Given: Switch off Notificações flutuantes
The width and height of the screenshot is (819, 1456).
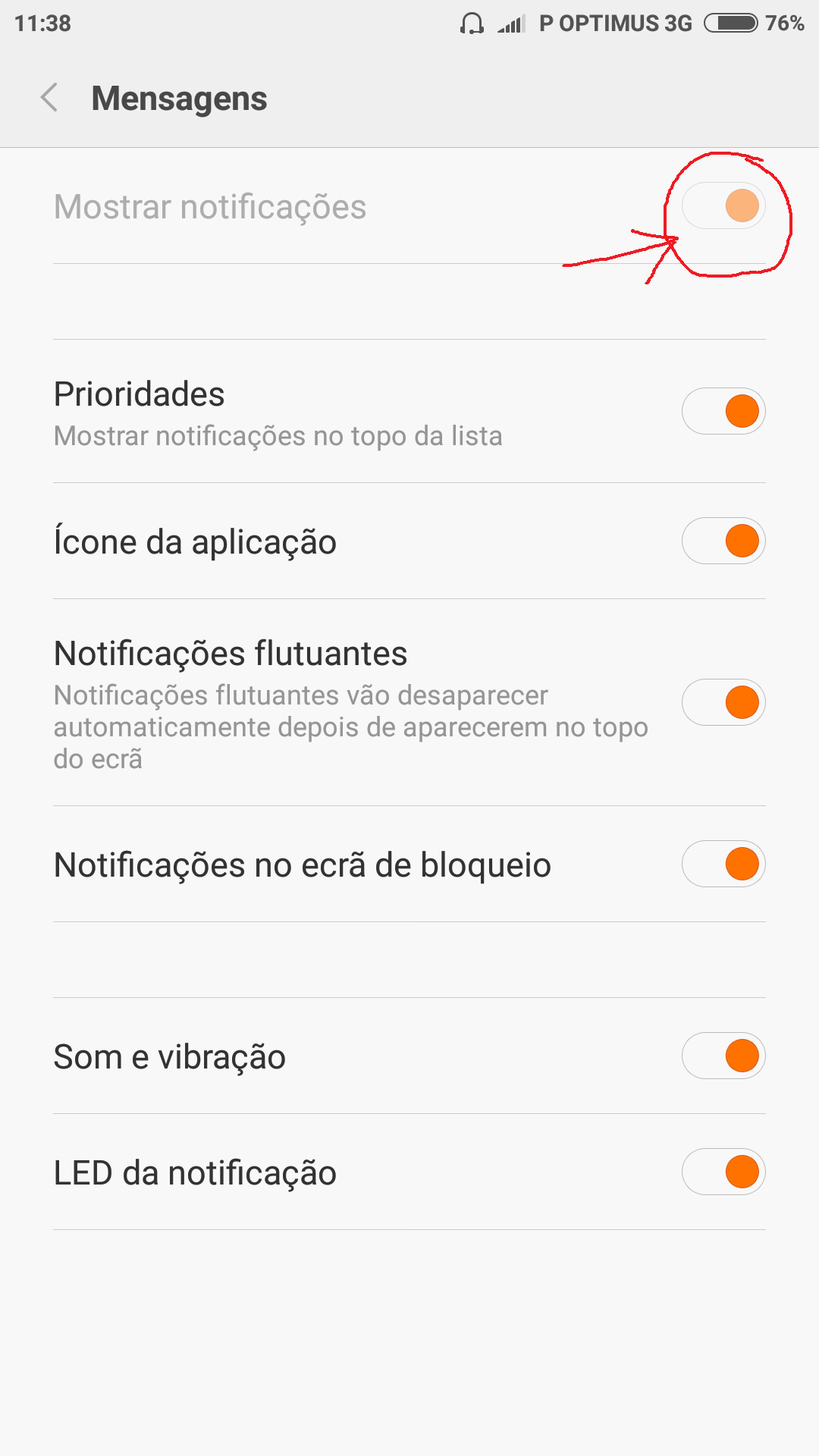Looking at the screenshot, I should pos(723,702).
